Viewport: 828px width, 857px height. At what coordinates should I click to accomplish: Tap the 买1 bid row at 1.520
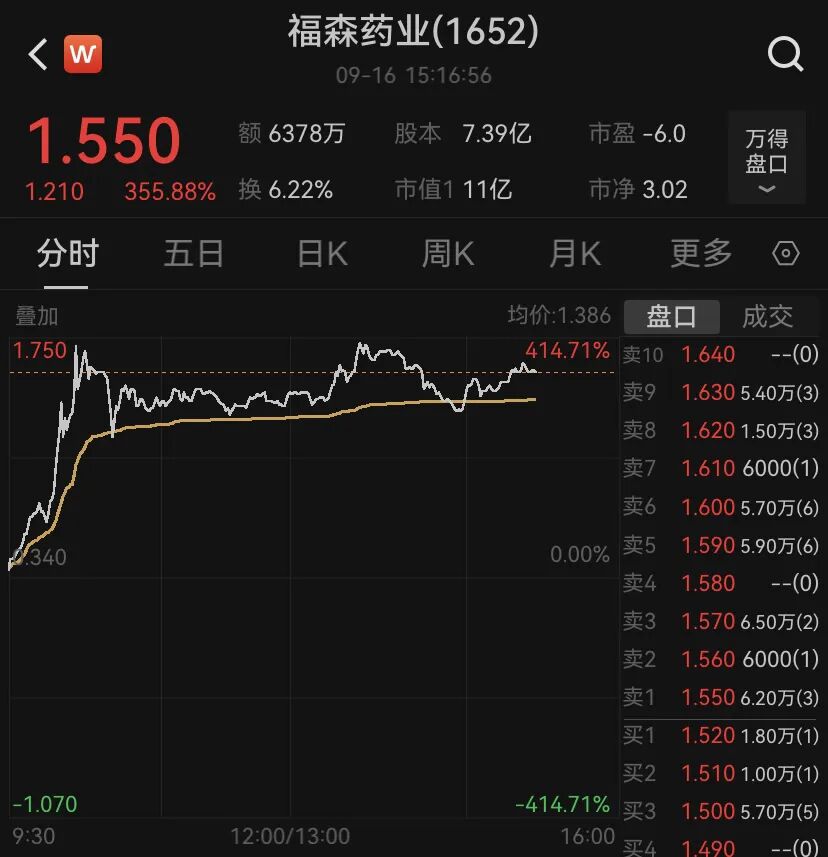pos(721,736)
